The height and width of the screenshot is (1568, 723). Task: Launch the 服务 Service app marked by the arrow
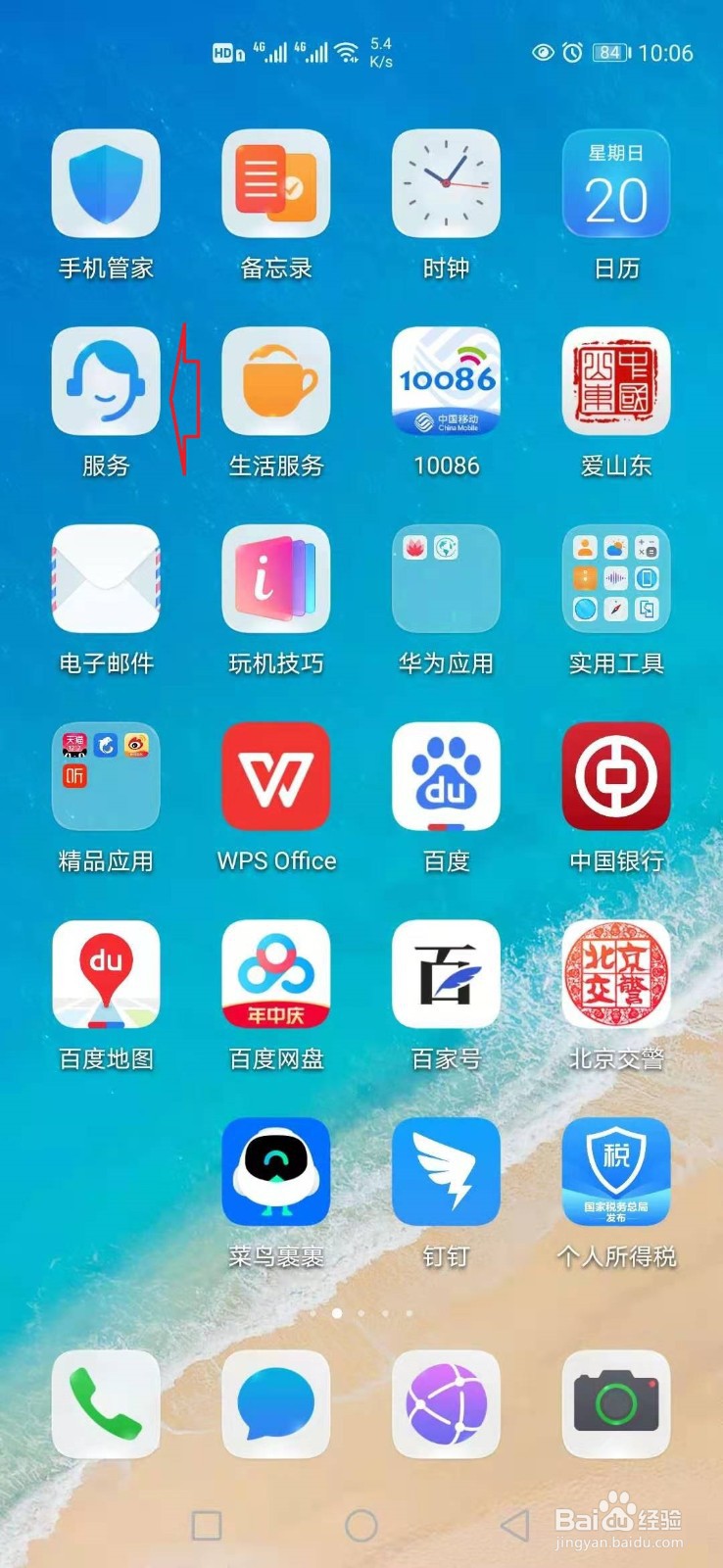click(x=106, y=384)
